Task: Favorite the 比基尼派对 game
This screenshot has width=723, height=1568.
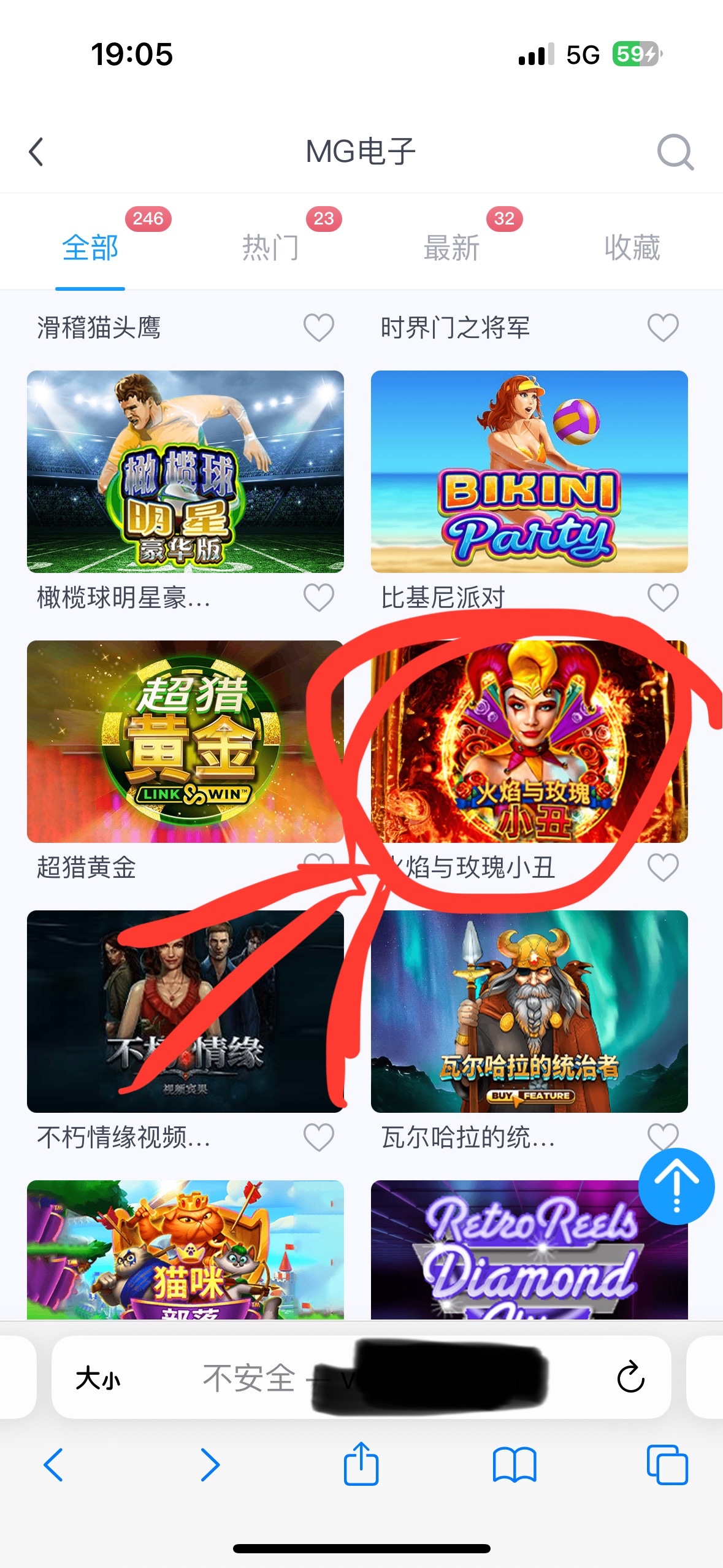Action: click(x=663, y=597)
